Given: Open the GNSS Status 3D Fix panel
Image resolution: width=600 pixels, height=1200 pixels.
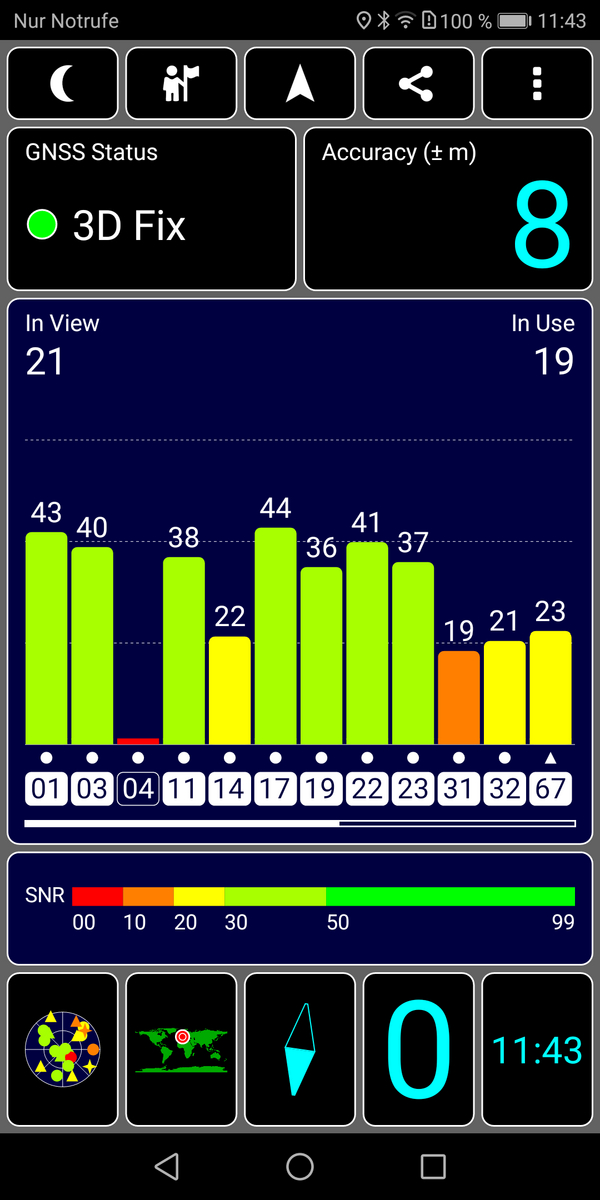Looking at the screenshot, I should click(x=152, y=209).
